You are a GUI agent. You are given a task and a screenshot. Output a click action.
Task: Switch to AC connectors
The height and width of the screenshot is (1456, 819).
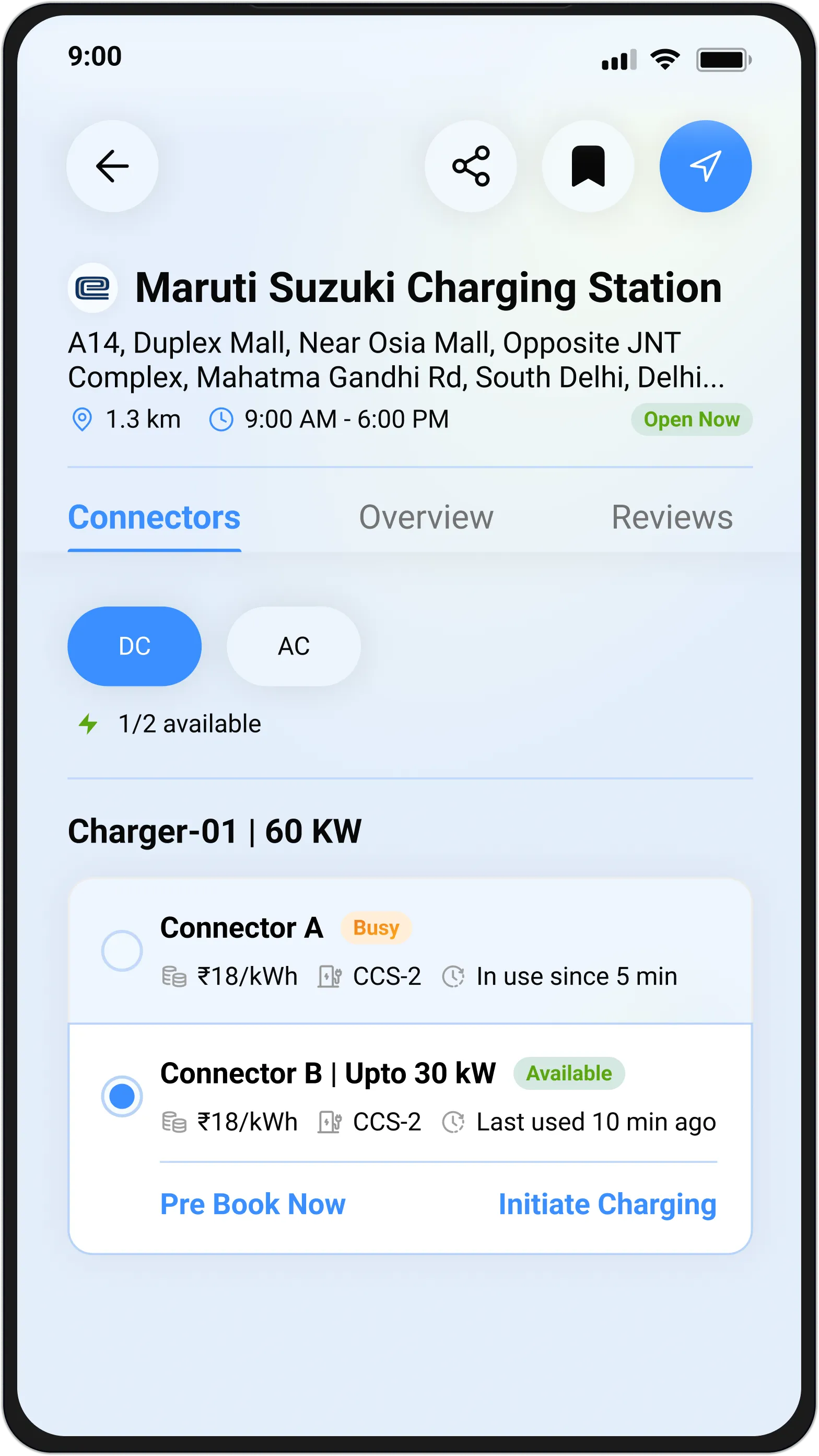[x=294, y=646]
